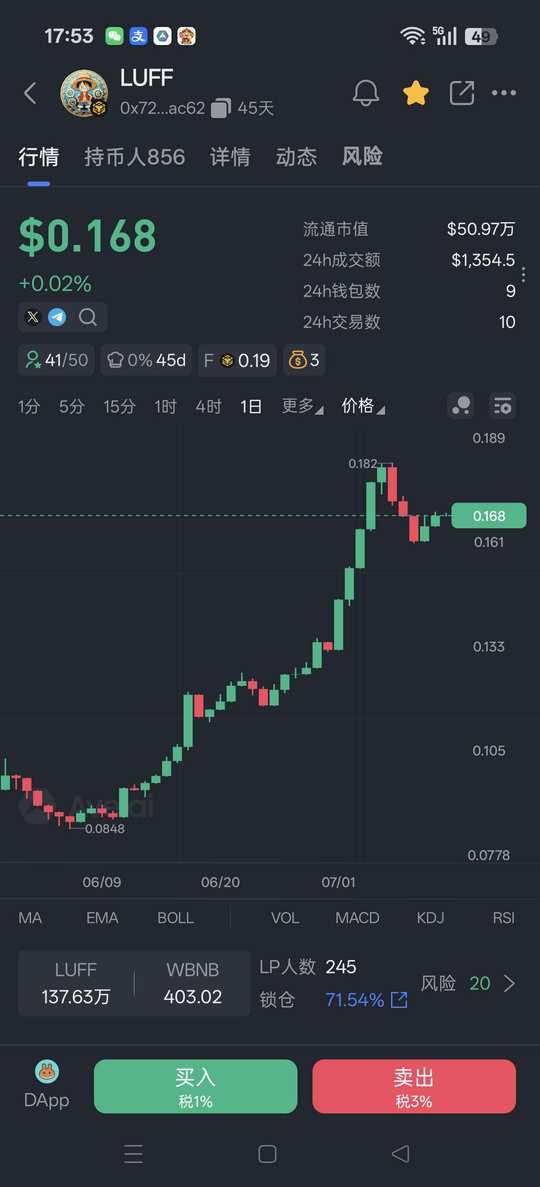Open the Telegram link icon
Image resolution: width=540 pixels, height=1187 pixels.
tap(58, 317)
